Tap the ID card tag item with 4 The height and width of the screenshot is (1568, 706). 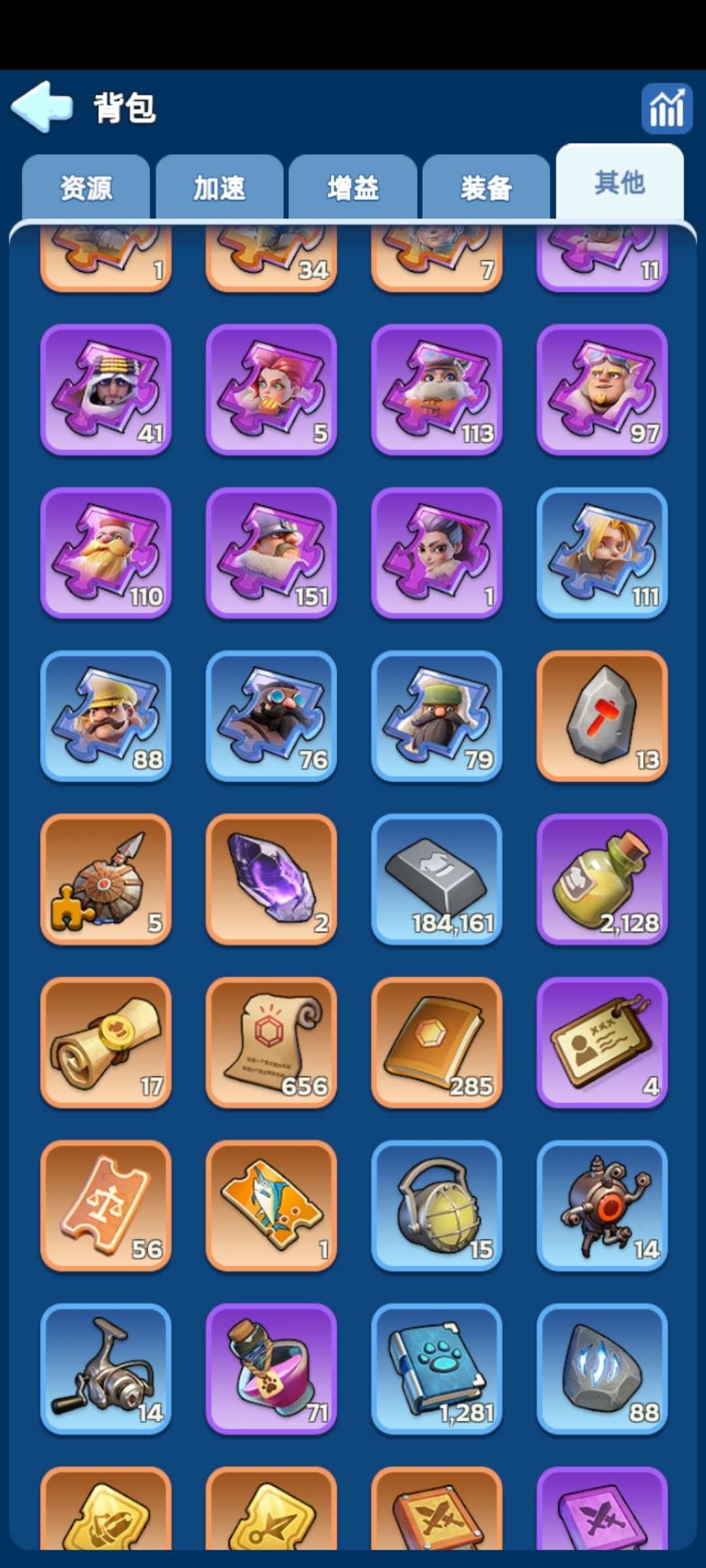pos(602,1042)
